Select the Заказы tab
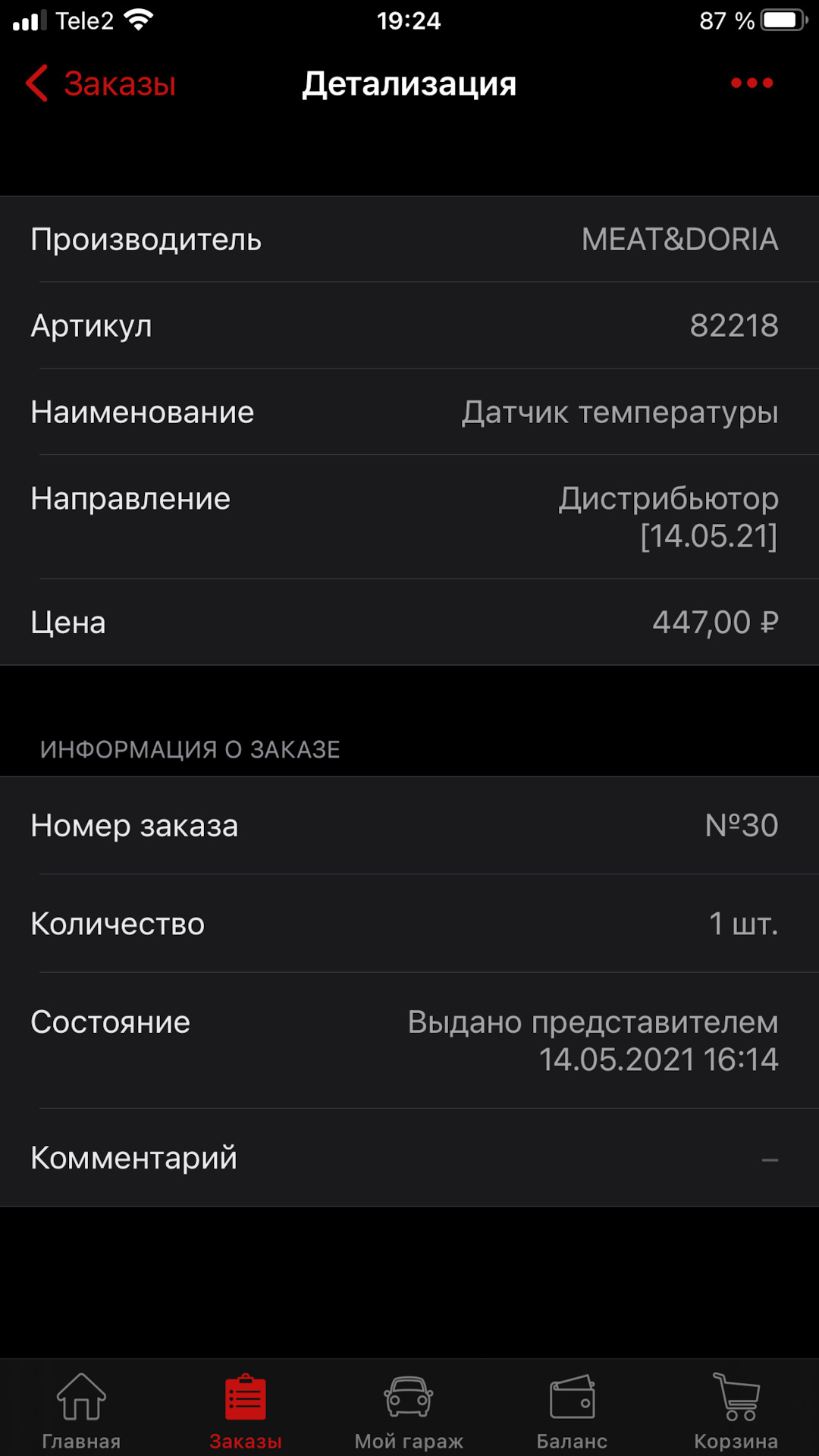 pyautogui.click(x=245, y=1410)
